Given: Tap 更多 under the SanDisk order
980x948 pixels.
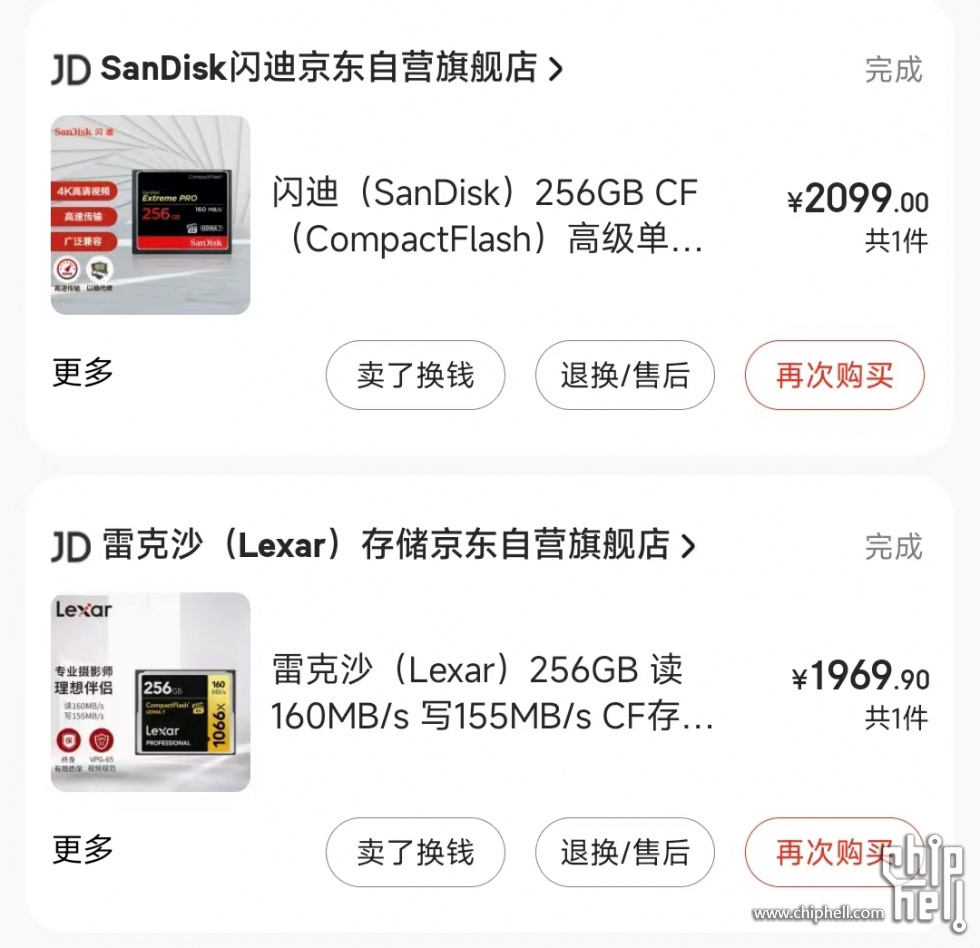Looking at the screenshot, I should [83, 372].
